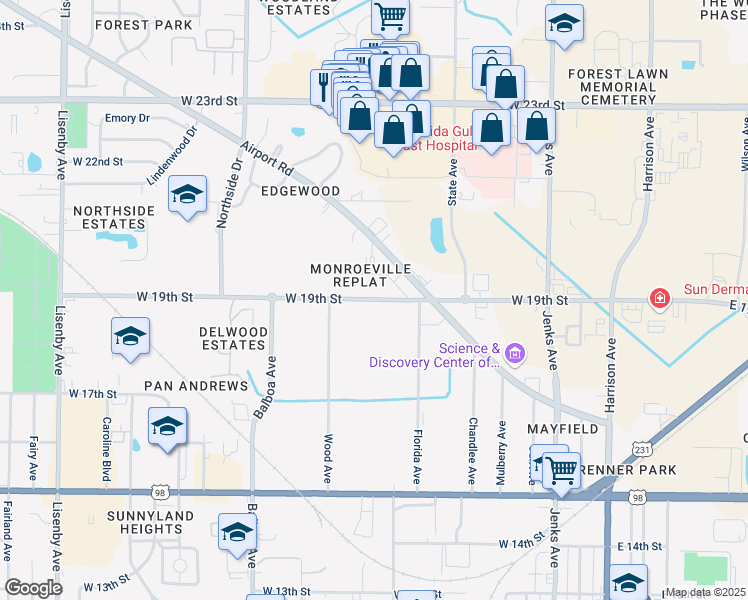Viewport: 748px width, 600px height.
Task: Open the school marker near Northside Estates
Action: coord(187,195)
